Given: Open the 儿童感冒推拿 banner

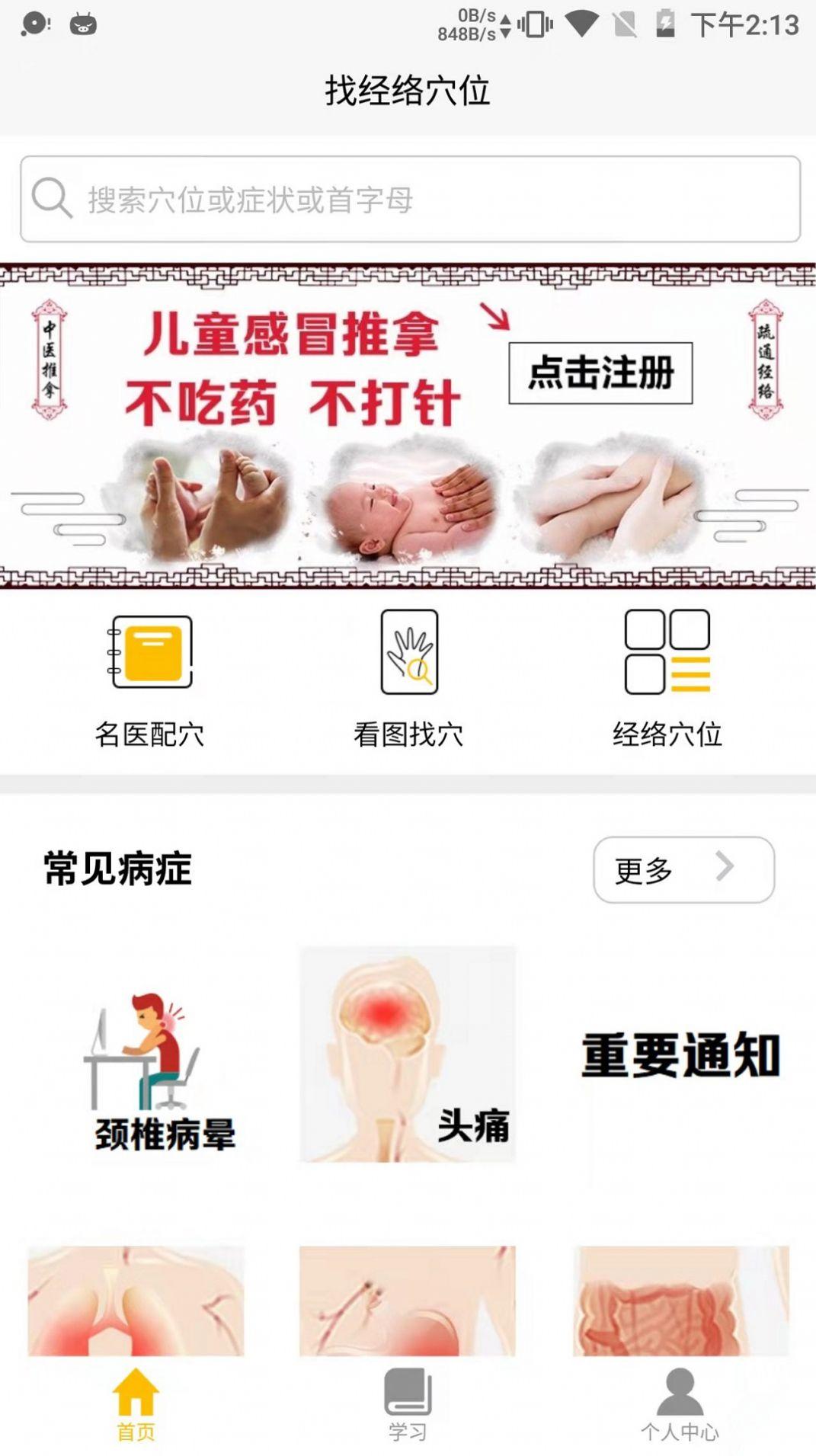Looking at the screenshot, I should 408,426.
